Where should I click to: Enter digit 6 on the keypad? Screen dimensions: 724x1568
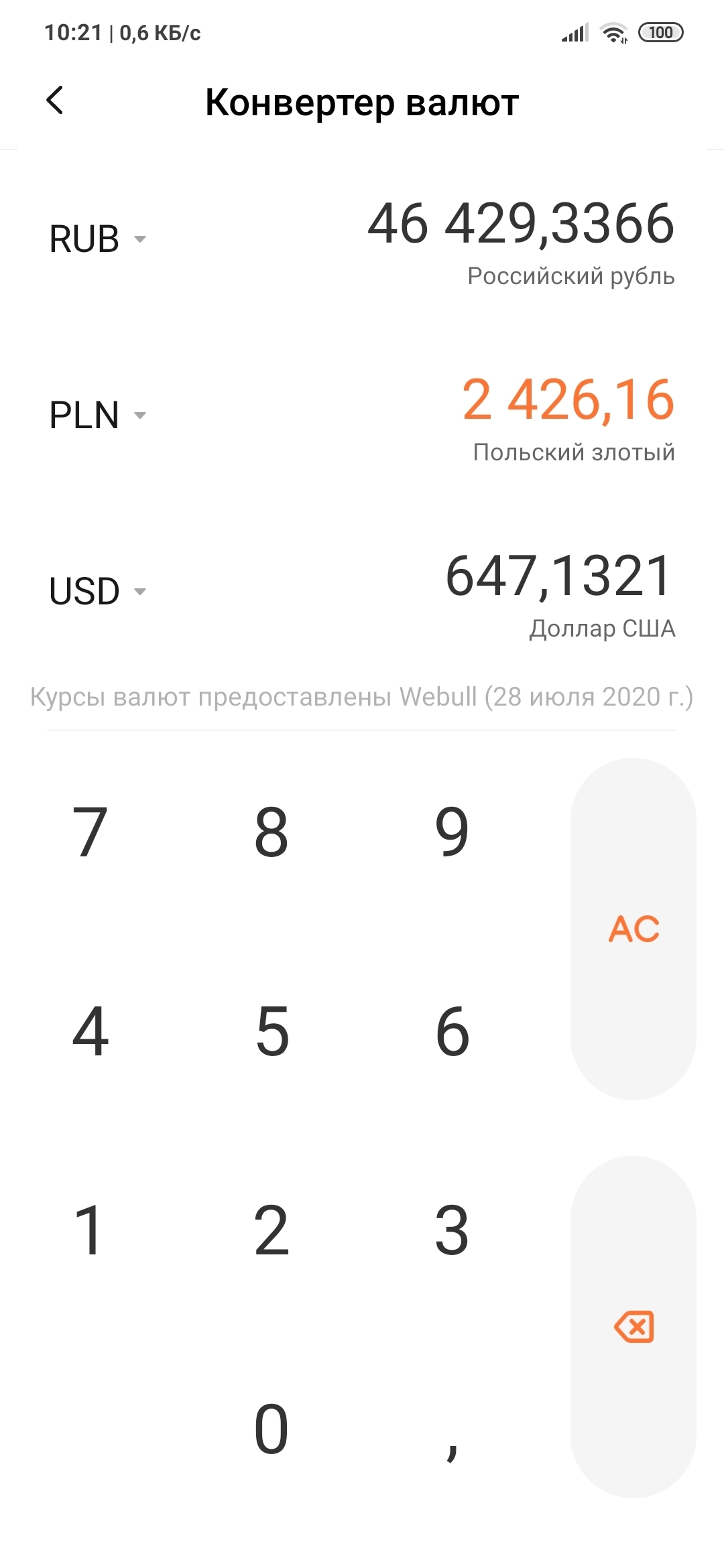pos(452,1031)
